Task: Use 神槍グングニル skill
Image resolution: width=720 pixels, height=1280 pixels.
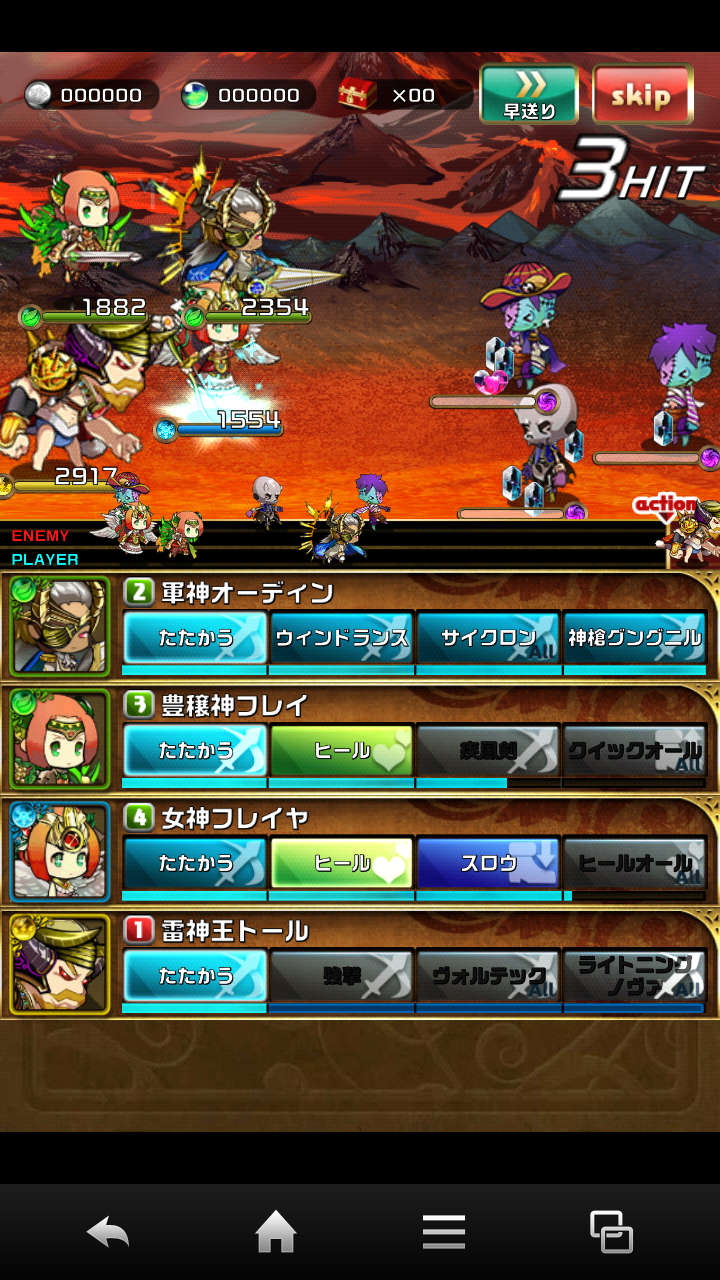Action: click(634, 638)
